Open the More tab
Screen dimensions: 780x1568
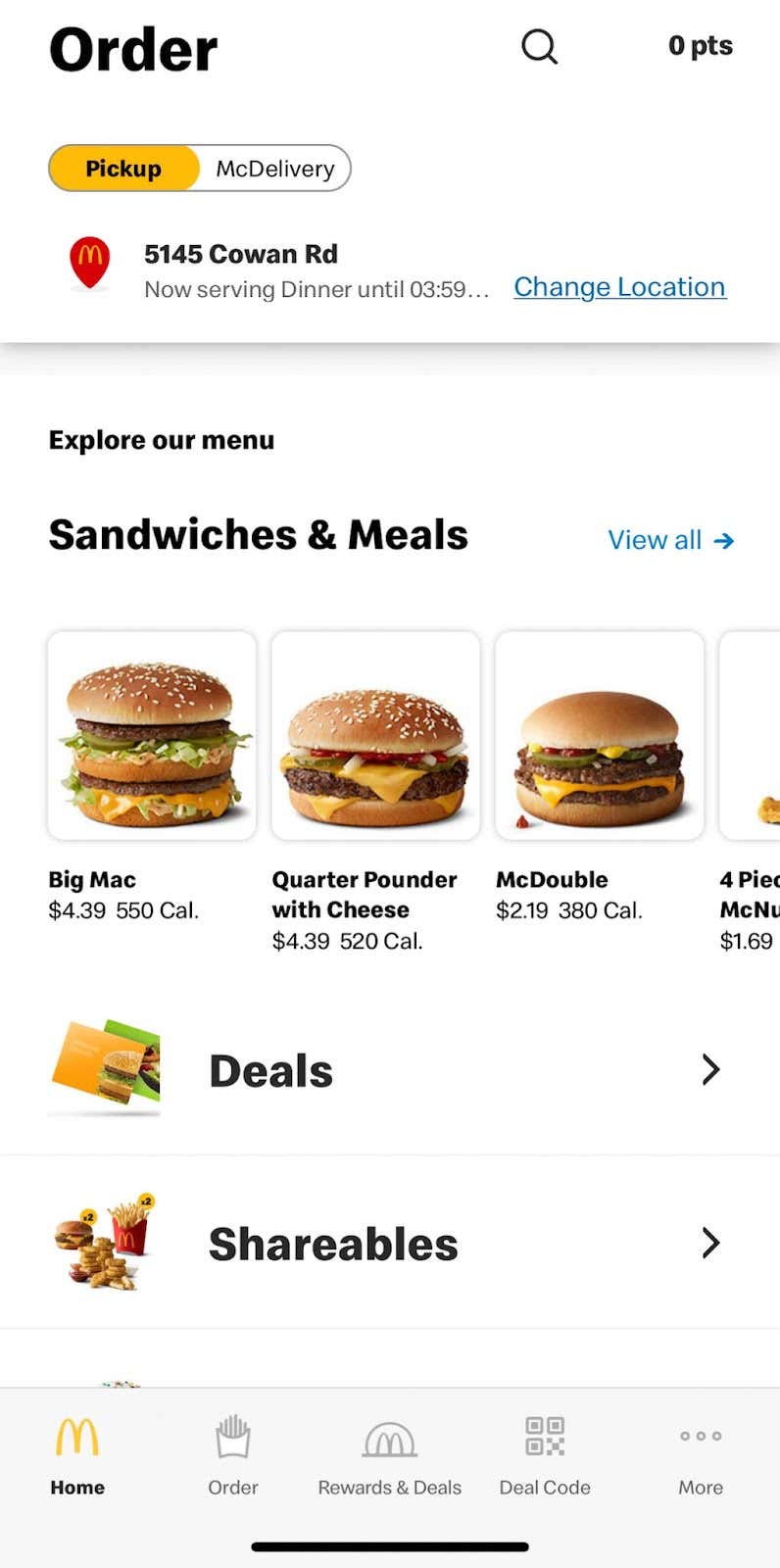pyautogui.click(x=701, y=1456)
